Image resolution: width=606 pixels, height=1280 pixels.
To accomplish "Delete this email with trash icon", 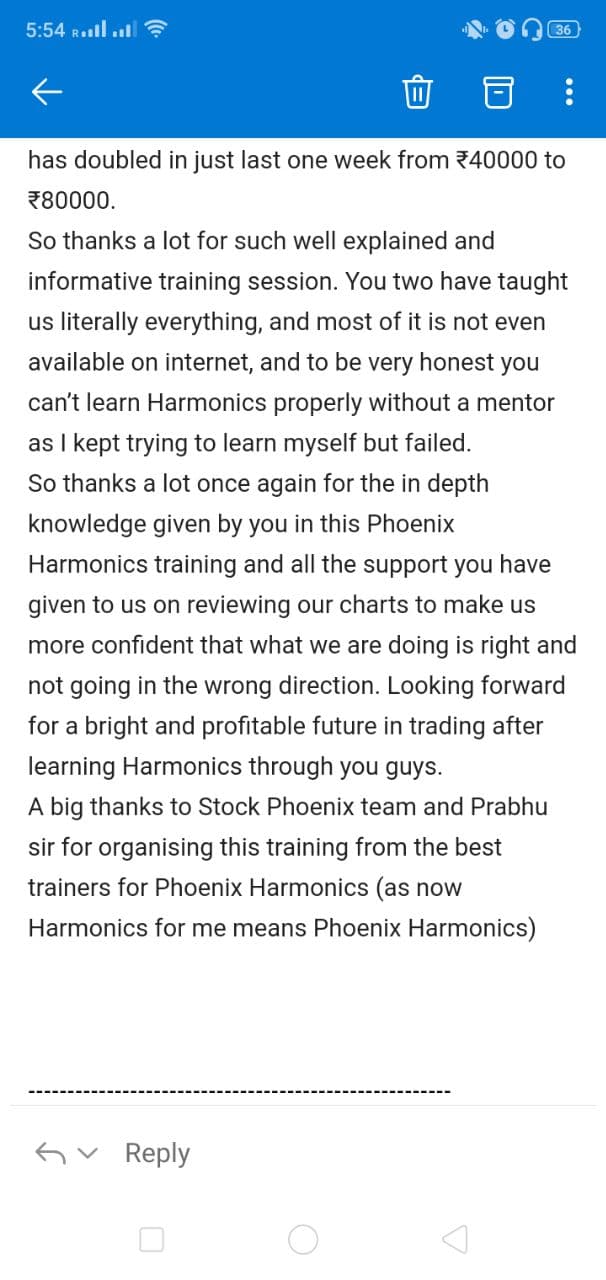I will pyautogui.click(x=417, y=93).
